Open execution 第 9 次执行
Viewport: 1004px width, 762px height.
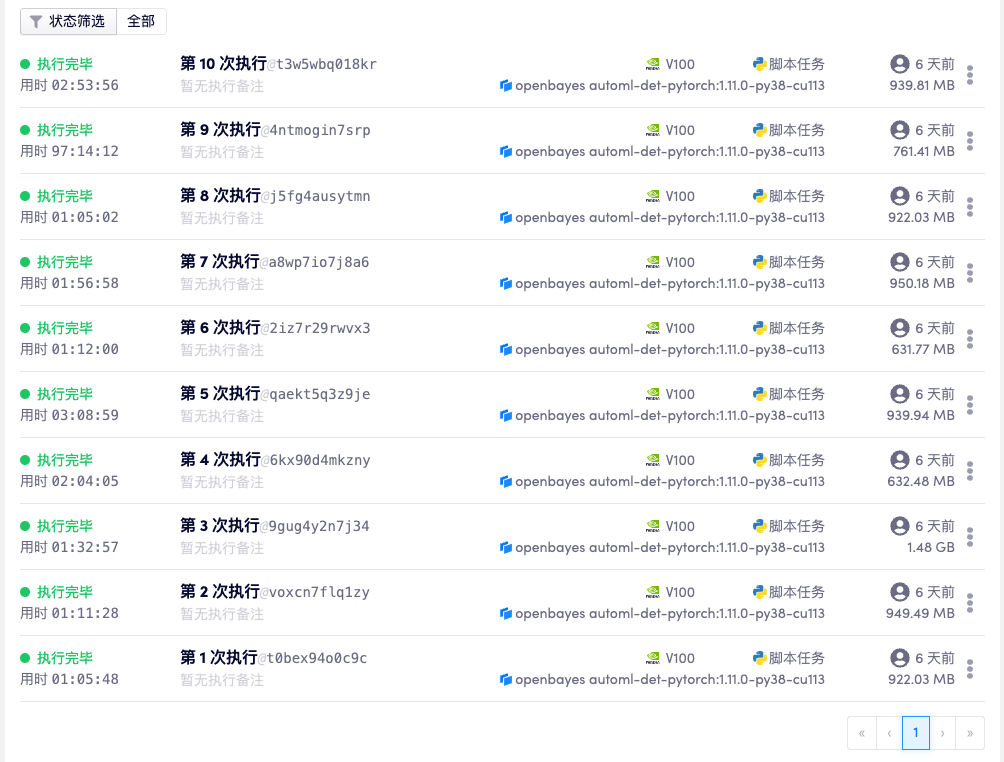pos(220,130)
